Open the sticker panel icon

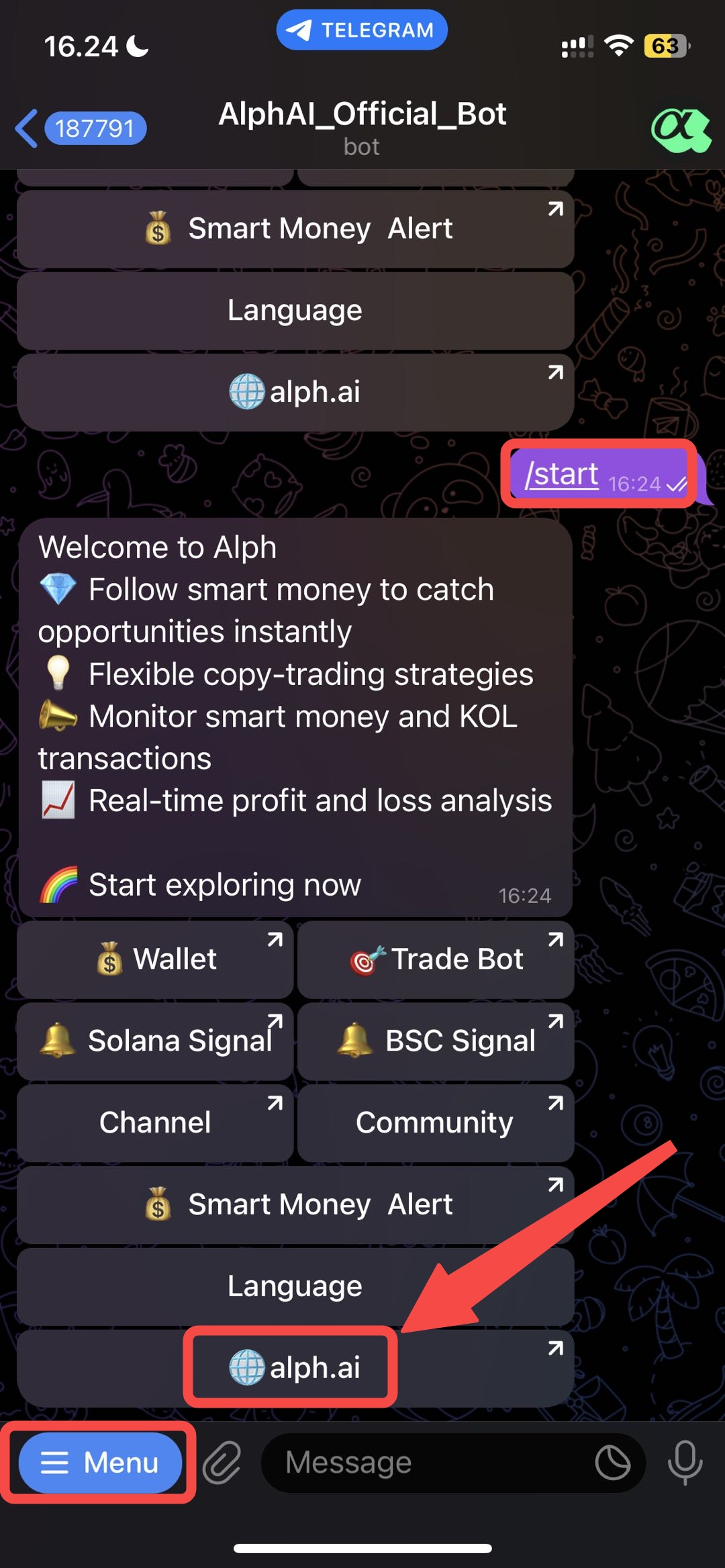[612, 1463]
